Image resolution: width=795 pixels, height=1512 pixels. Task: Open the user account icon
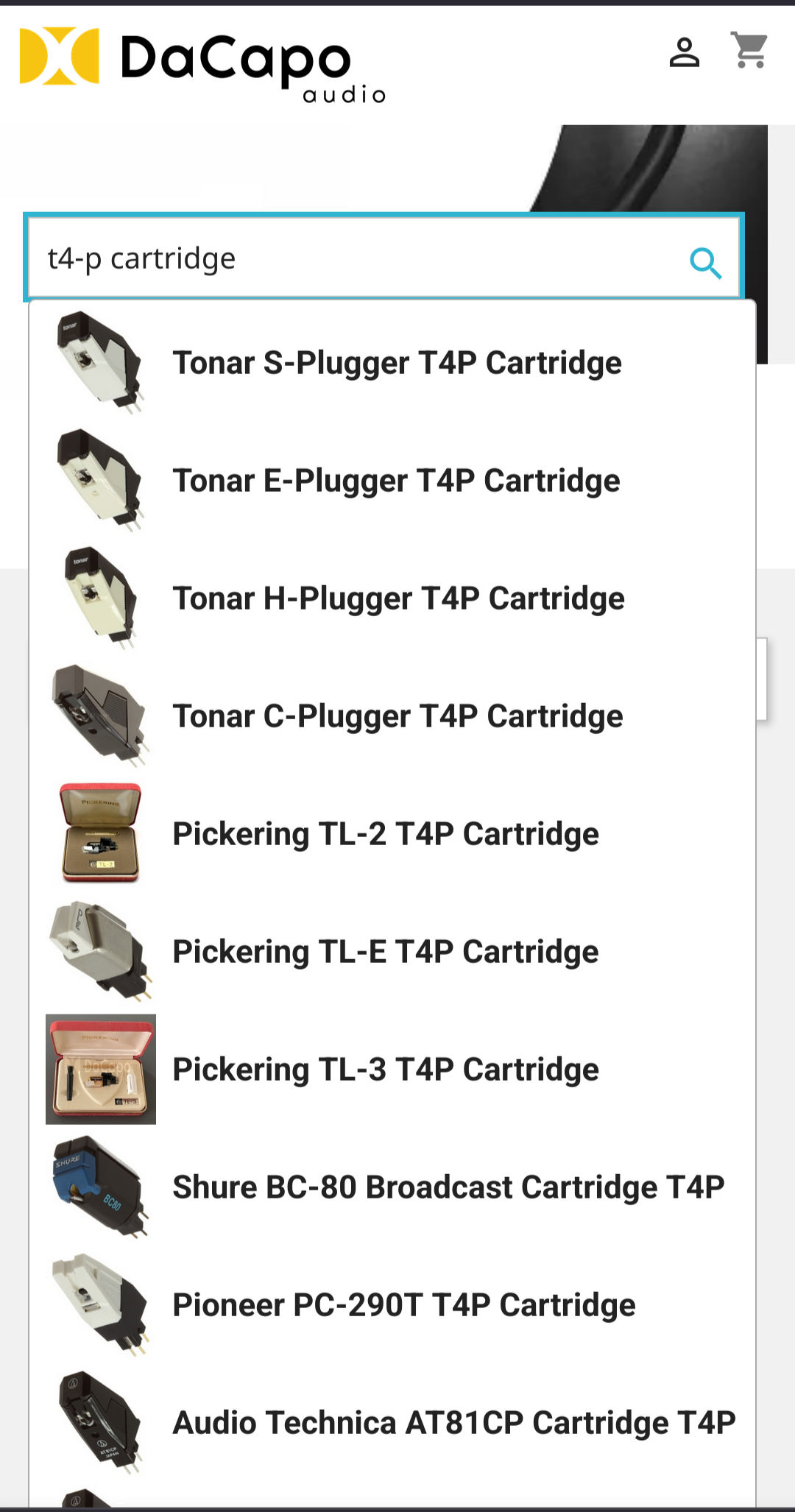(x=684, y=53)
